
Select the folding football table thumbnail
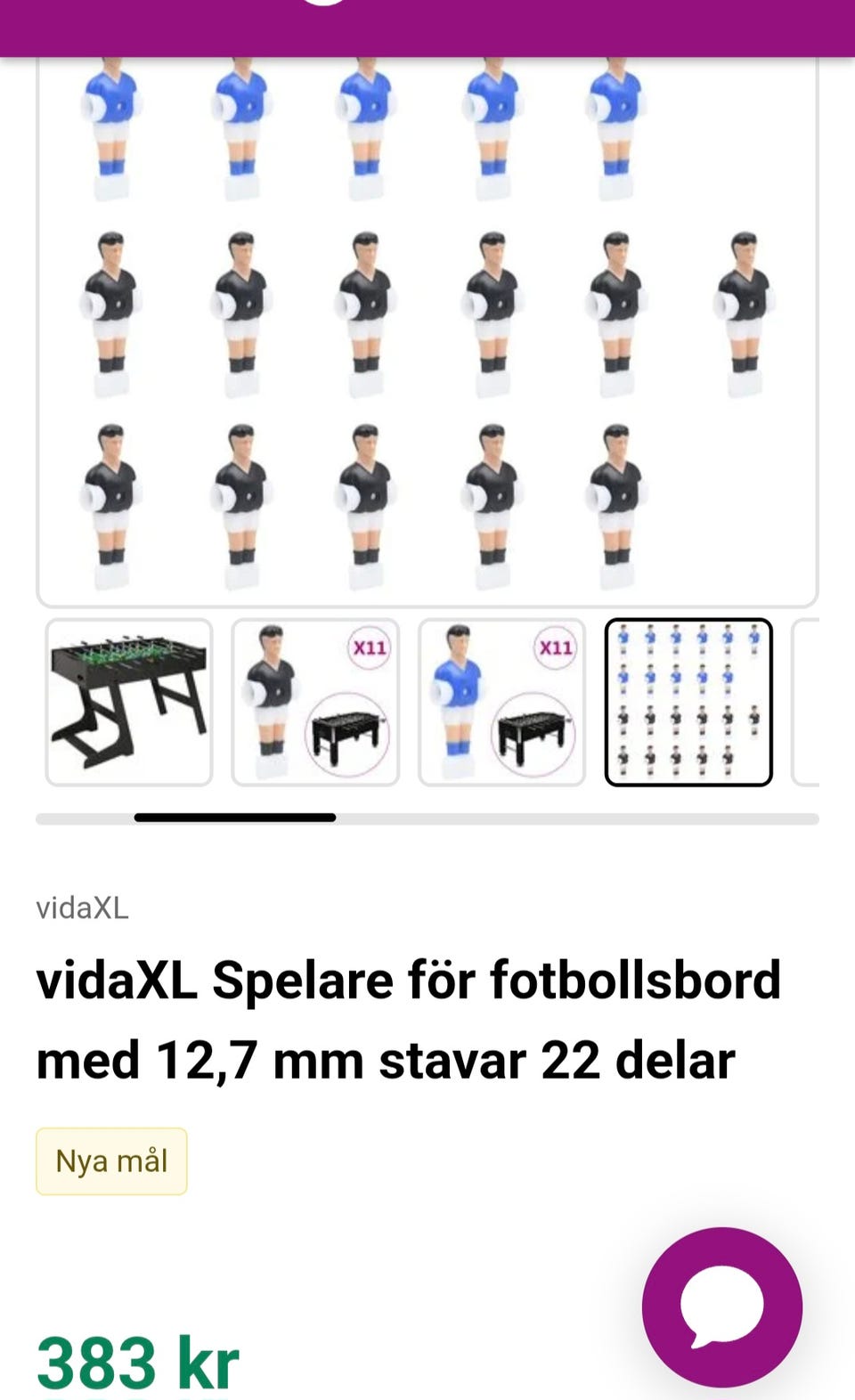(x=129, y=702)
